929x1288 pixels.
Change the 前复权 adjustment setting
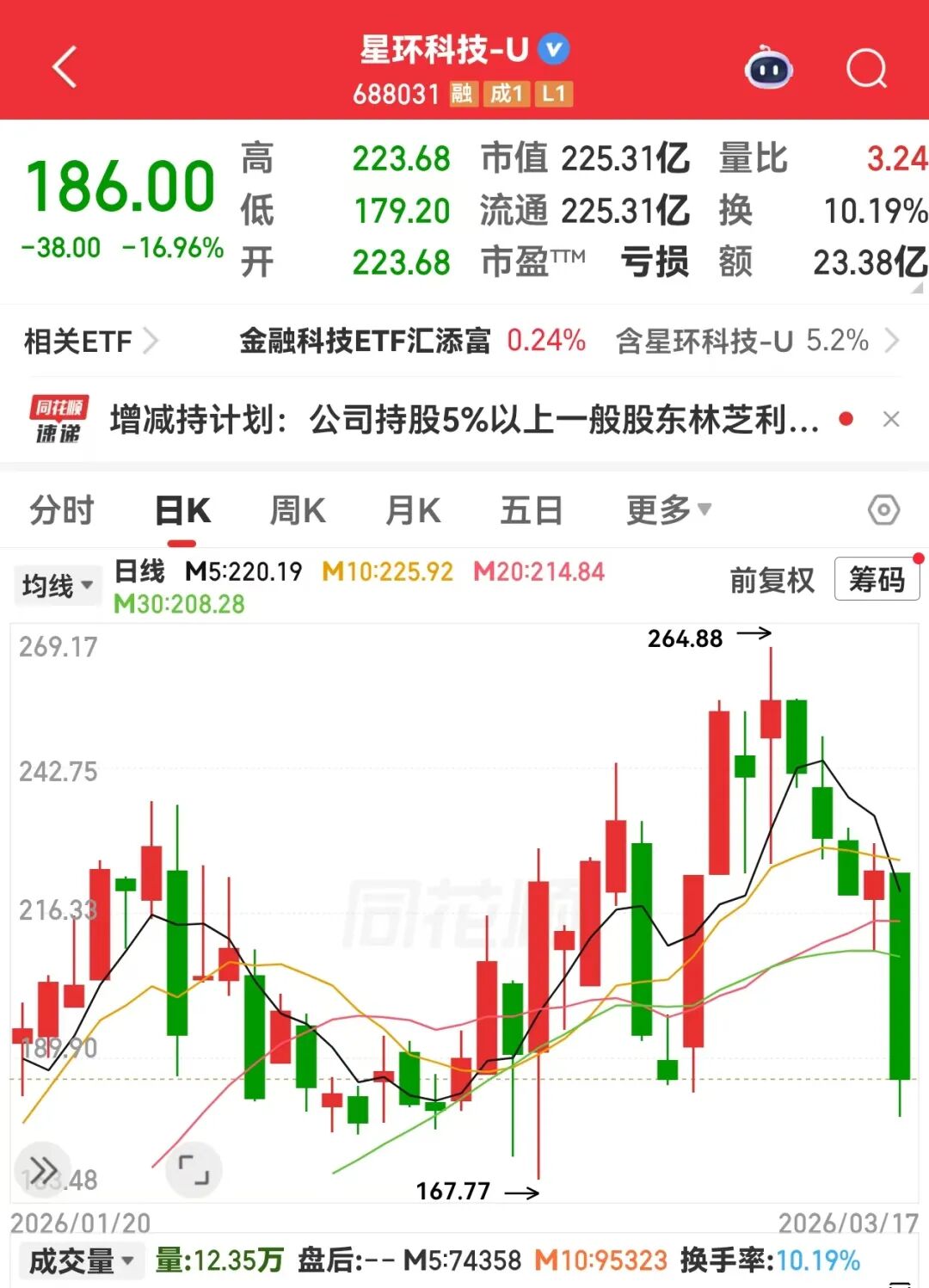tap(772, 581)
